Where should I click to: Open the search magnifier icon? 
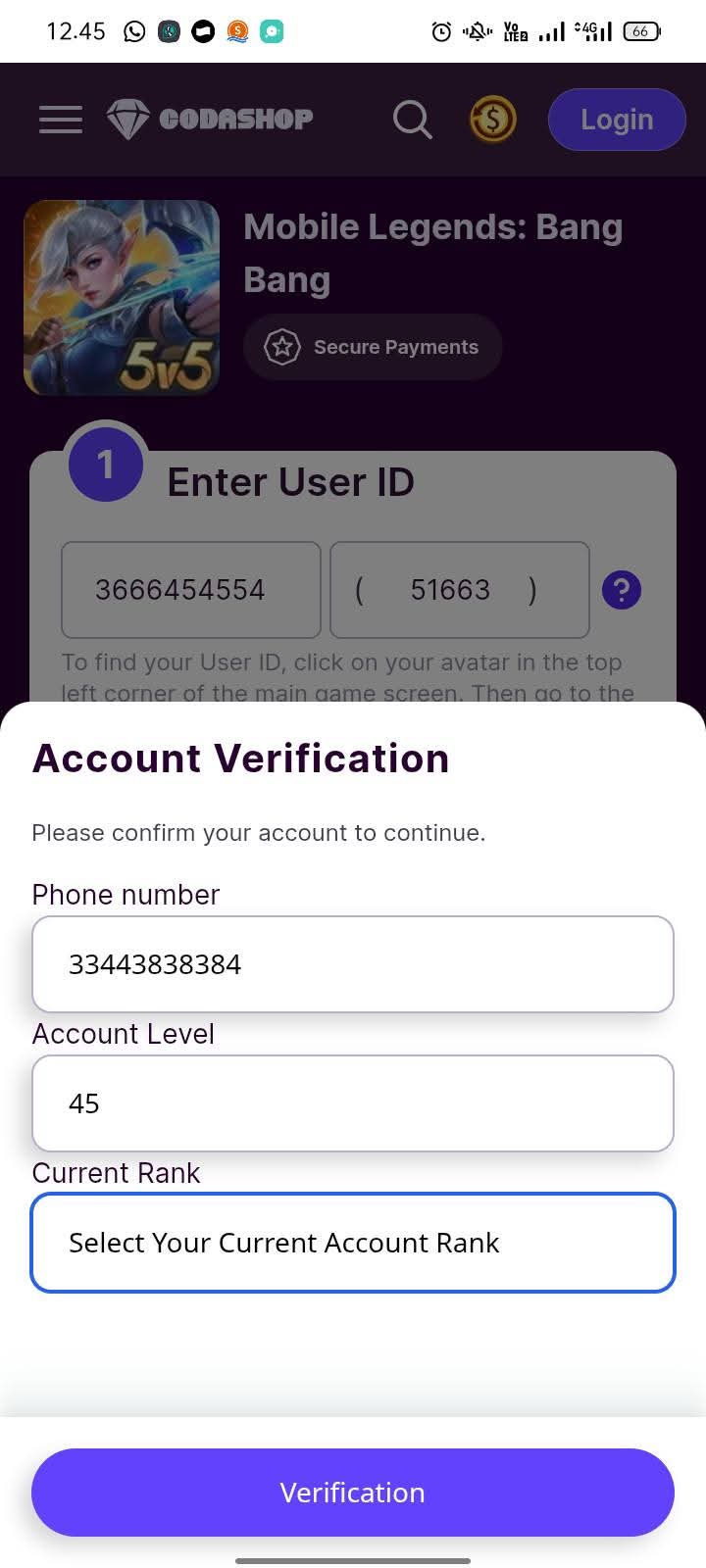click(x=412, y=120)
